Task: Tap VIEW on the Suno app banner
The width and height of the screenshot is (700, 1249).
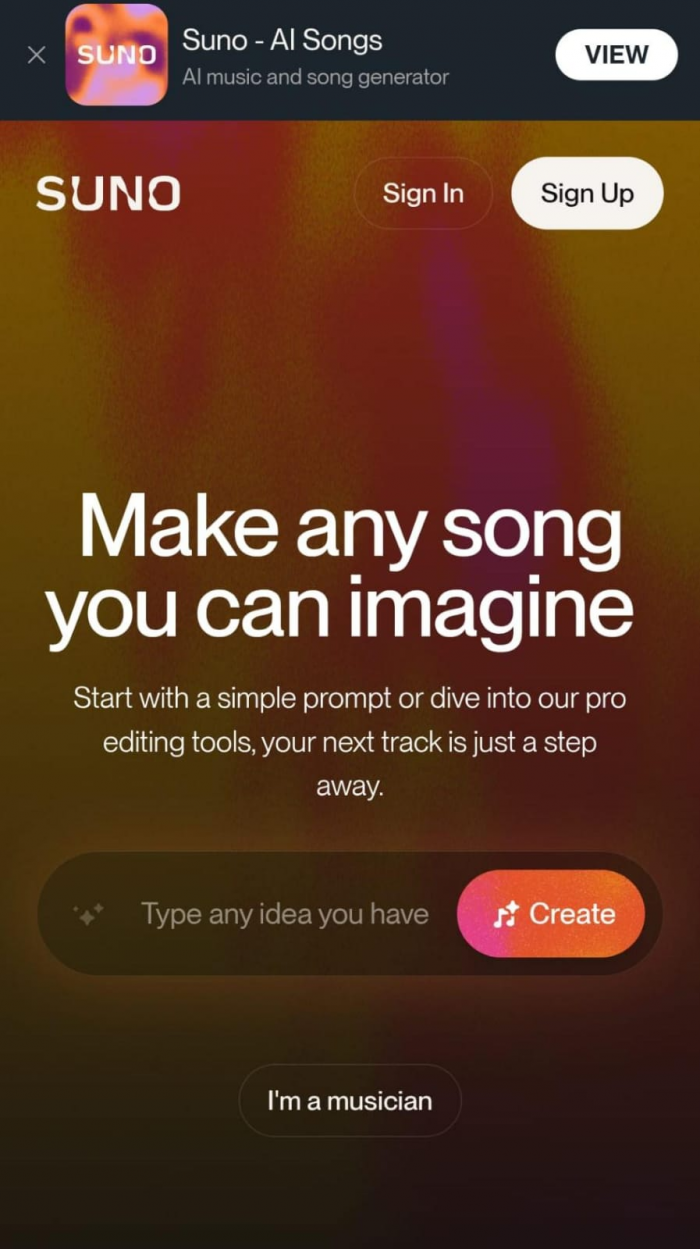Action: [x=616, y=55]
